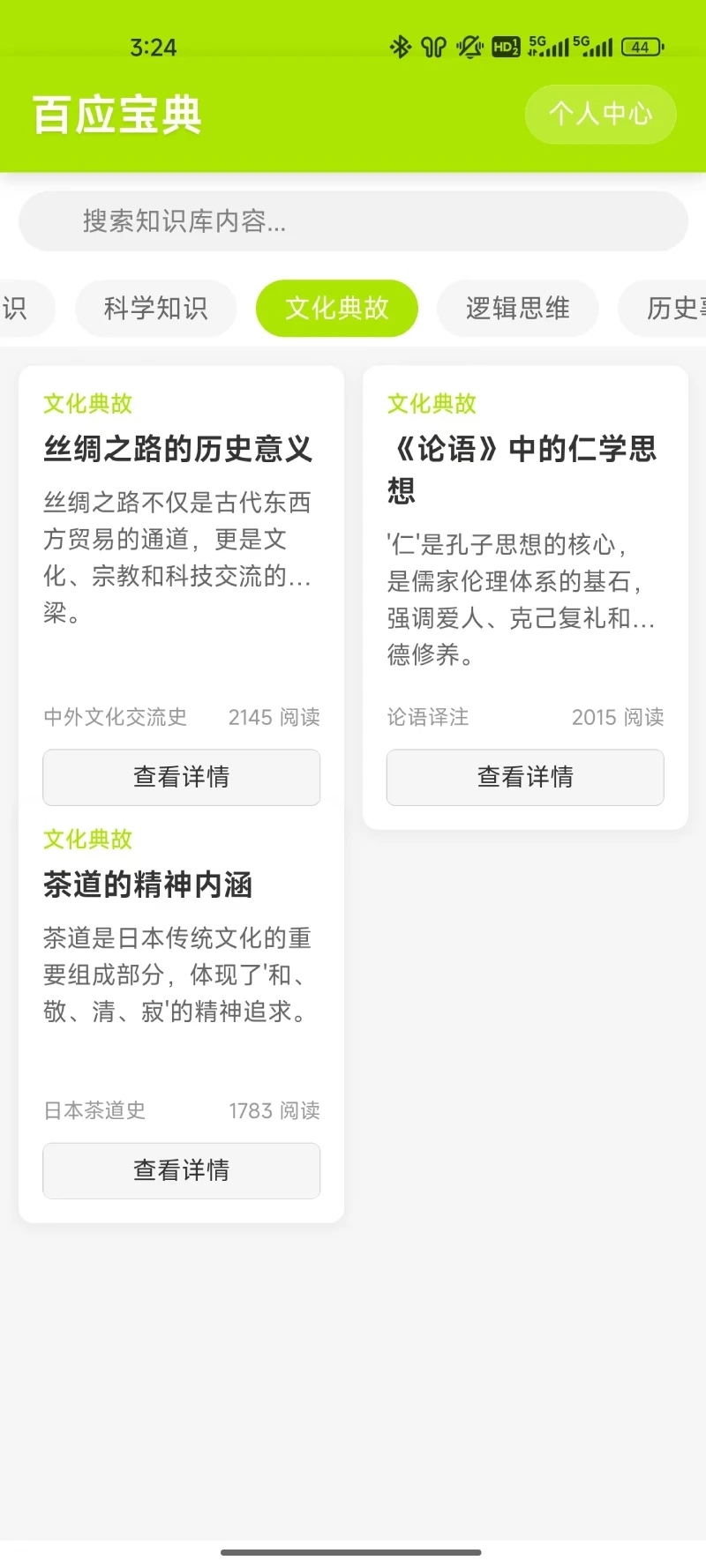The image size is (706, 1568).
Task: Tap the muted-notifications bell icon
Action: pyautogui.click(x=469, y=47)
